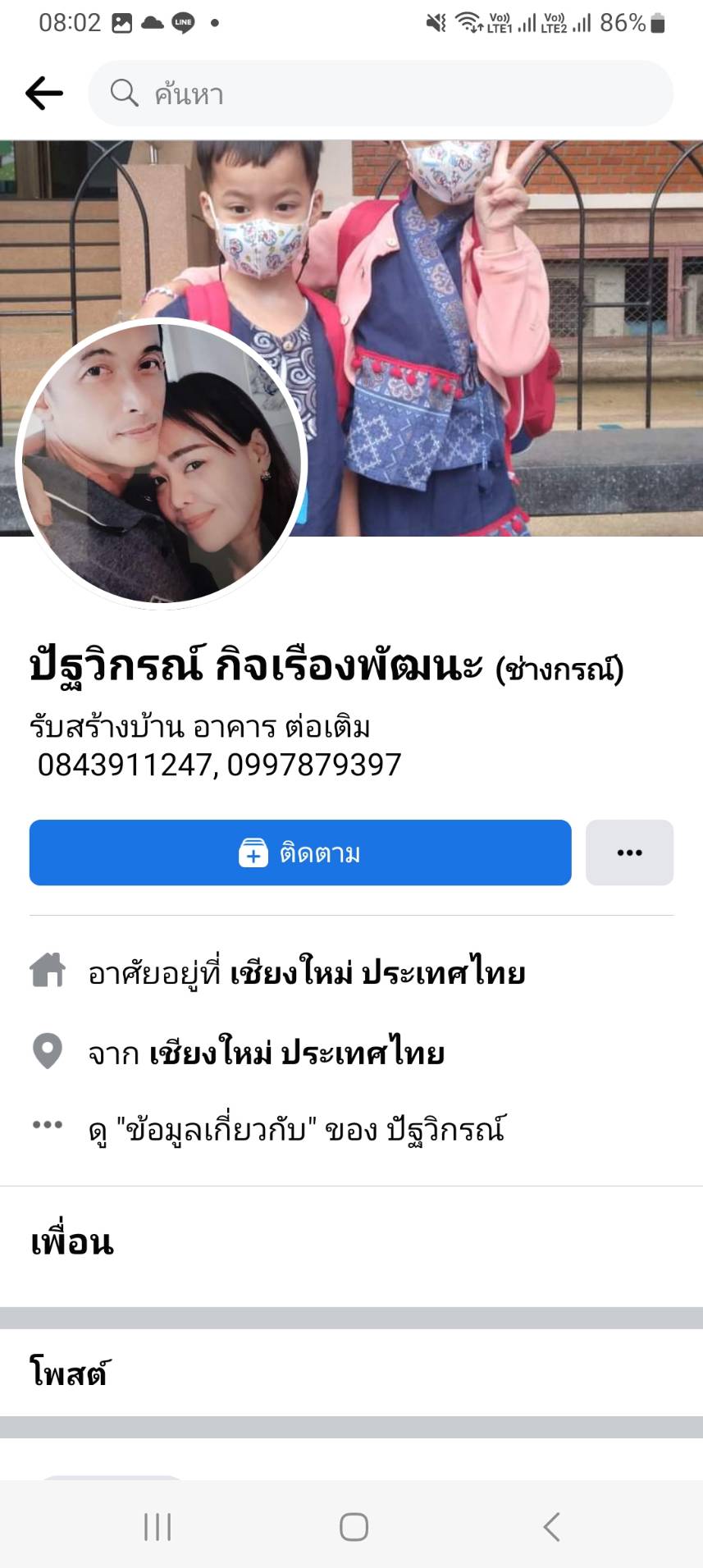703x1568 pixels.
Task: Open recent apps from navigation bar
Action: point(157,1527)
